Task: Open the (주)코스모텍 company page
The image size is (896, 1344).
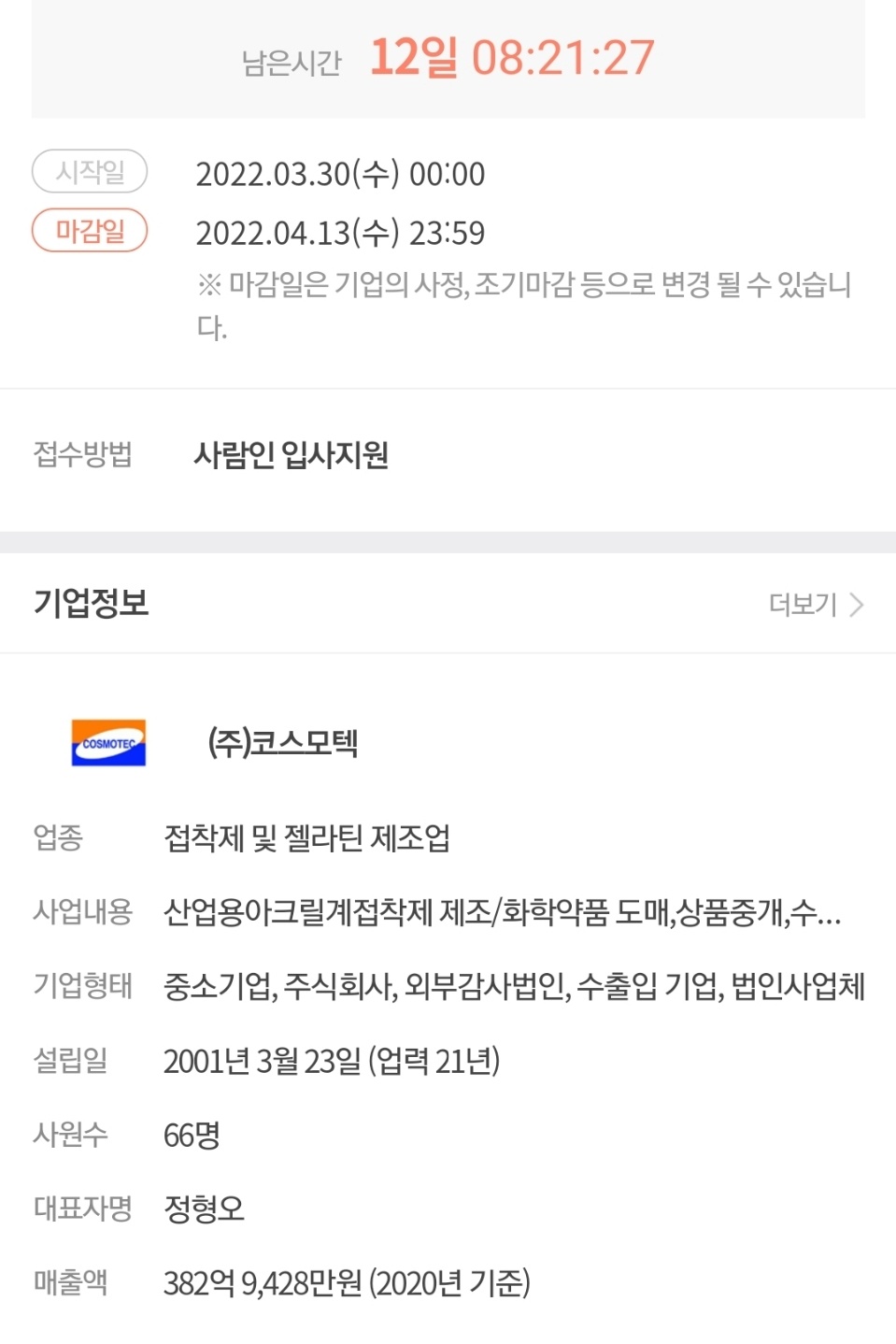Action: pyautogui.click(x=282, y=742)
